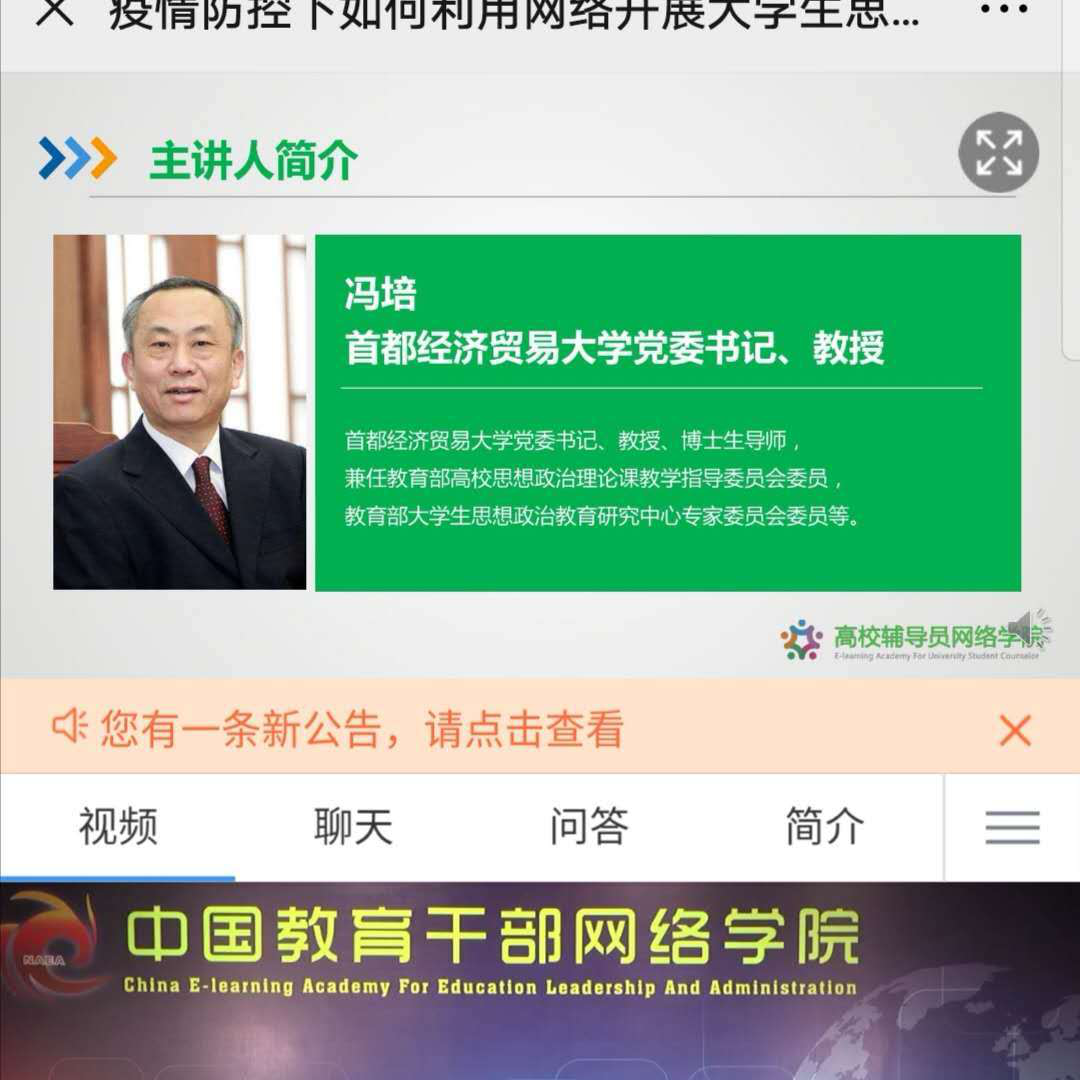Switch to the 聊天 tab
Screen dimensions: 1080x1080
[x=353, y=827]
